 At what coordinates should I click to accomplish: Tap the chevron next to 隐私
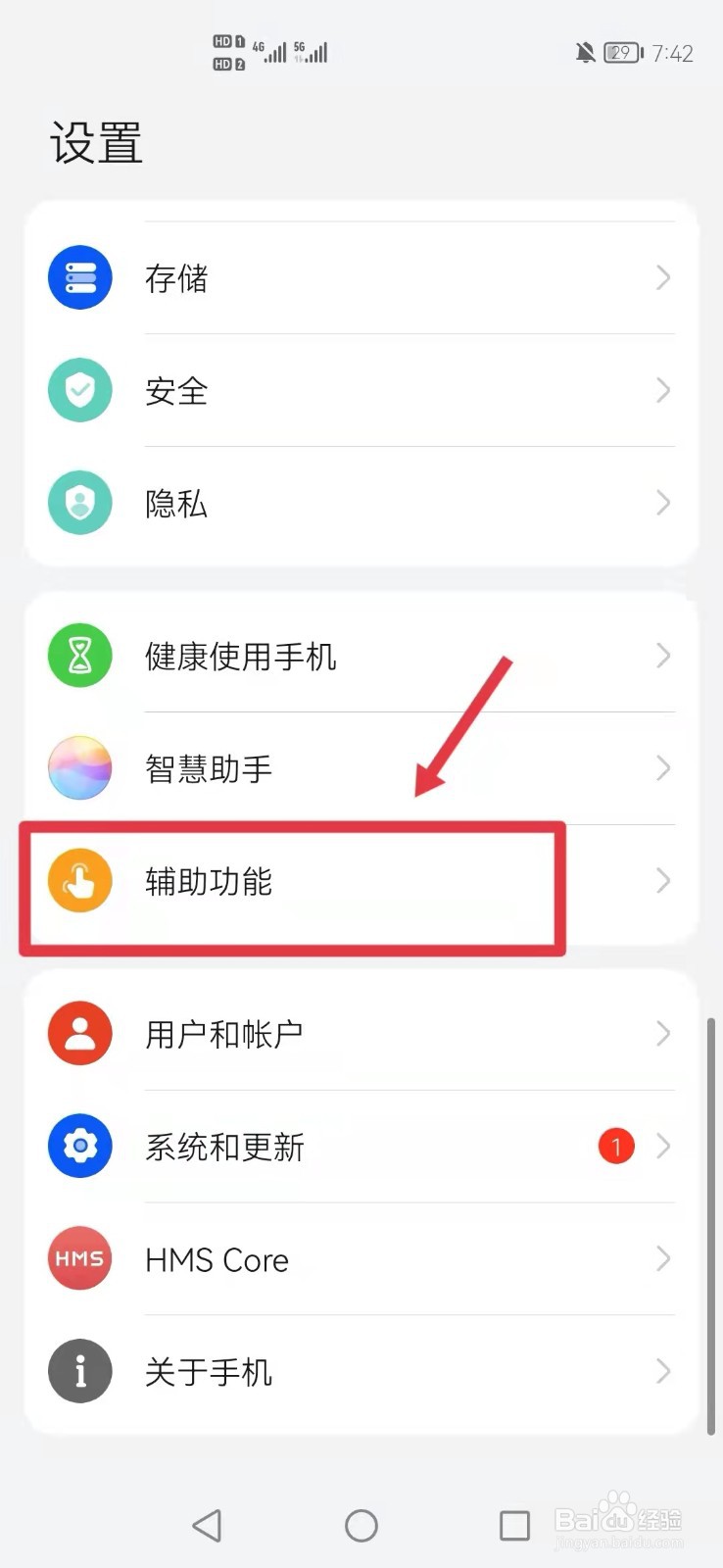[663, 503]
